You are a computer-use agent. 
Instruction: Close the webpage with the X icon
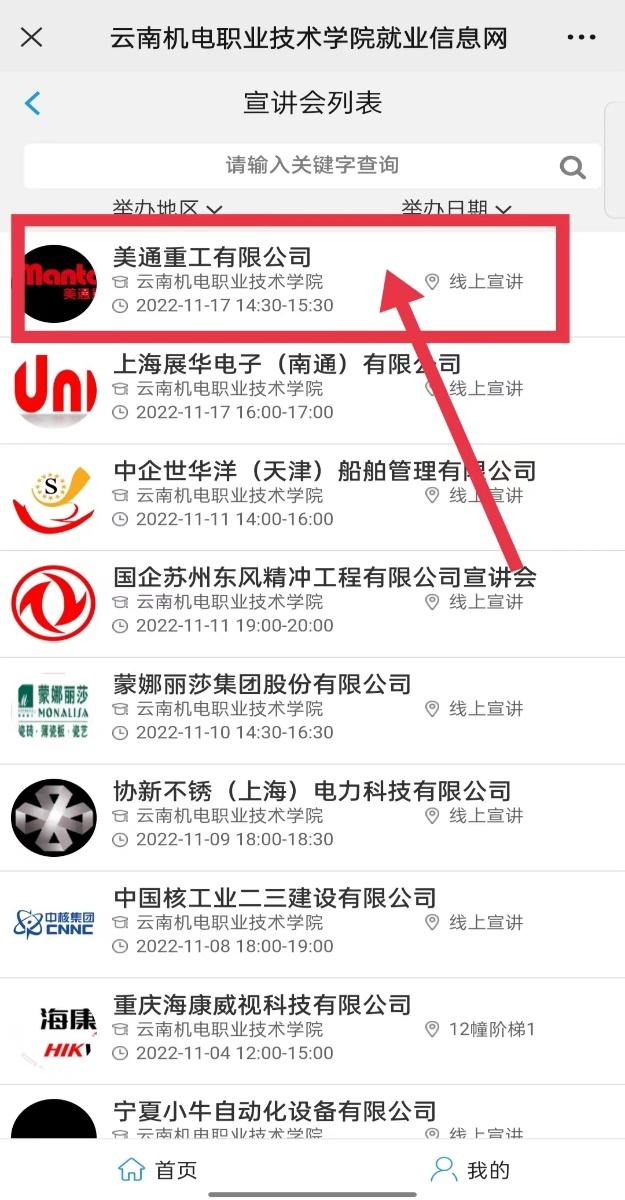[32, 38]
